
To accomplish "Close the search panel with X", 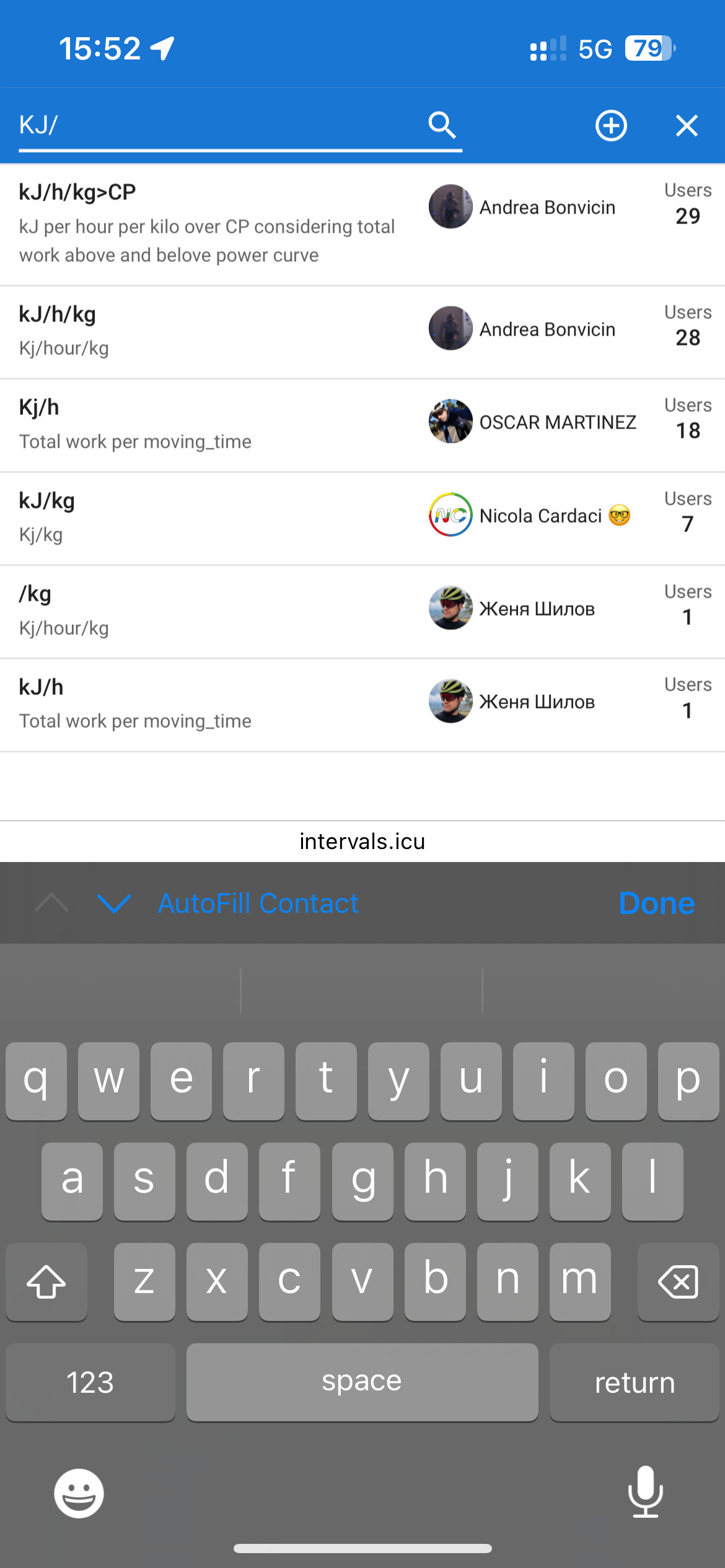I will [687, 126].
